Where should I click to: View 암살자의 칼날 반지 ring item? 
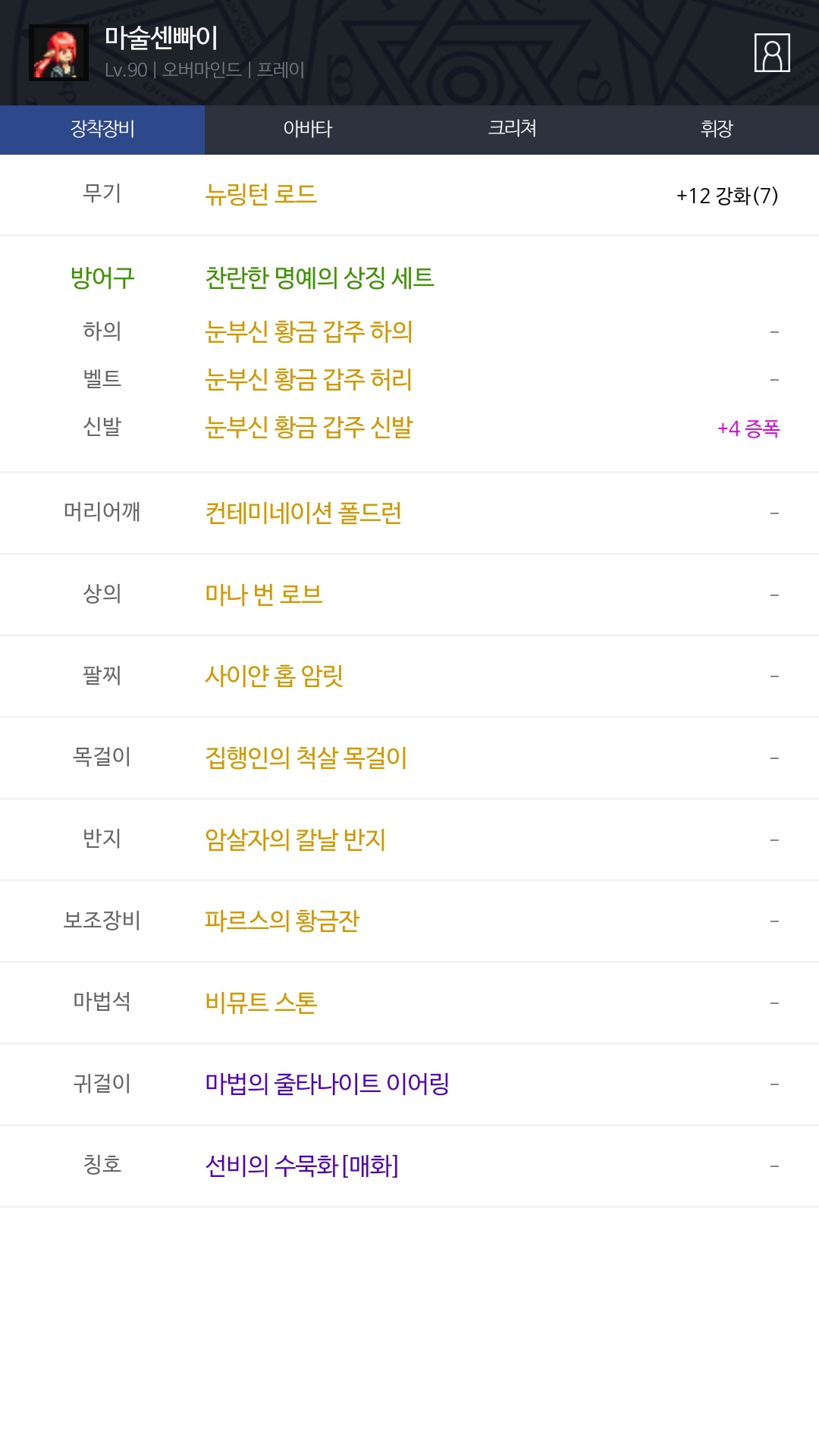point(295,839)
